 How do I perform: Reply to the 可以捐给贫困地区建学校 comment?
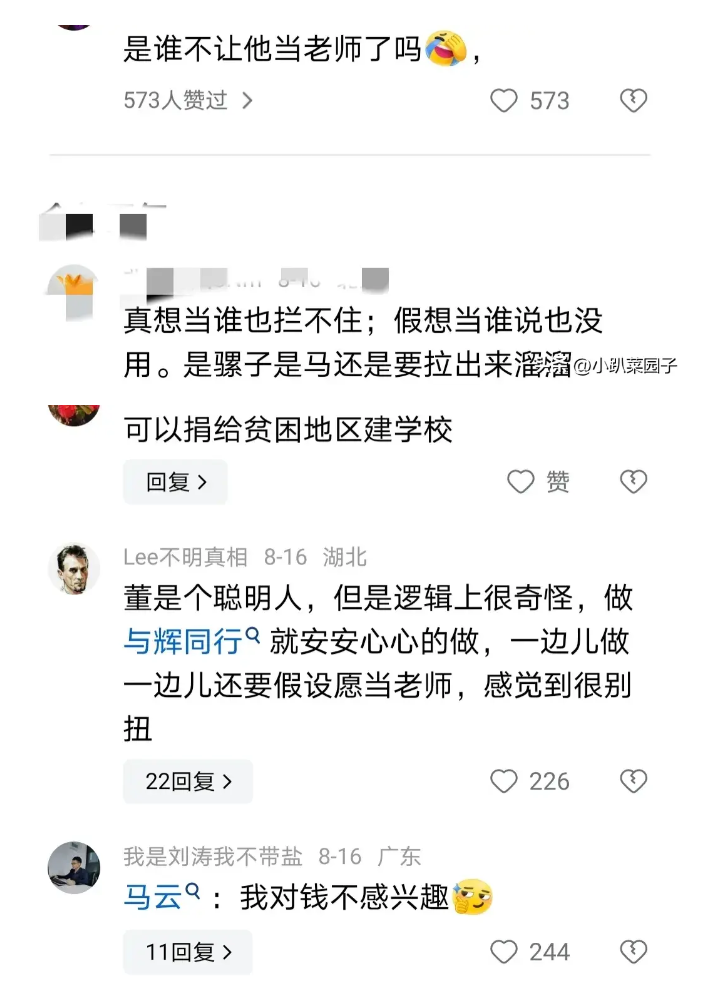tap(176, 482)
